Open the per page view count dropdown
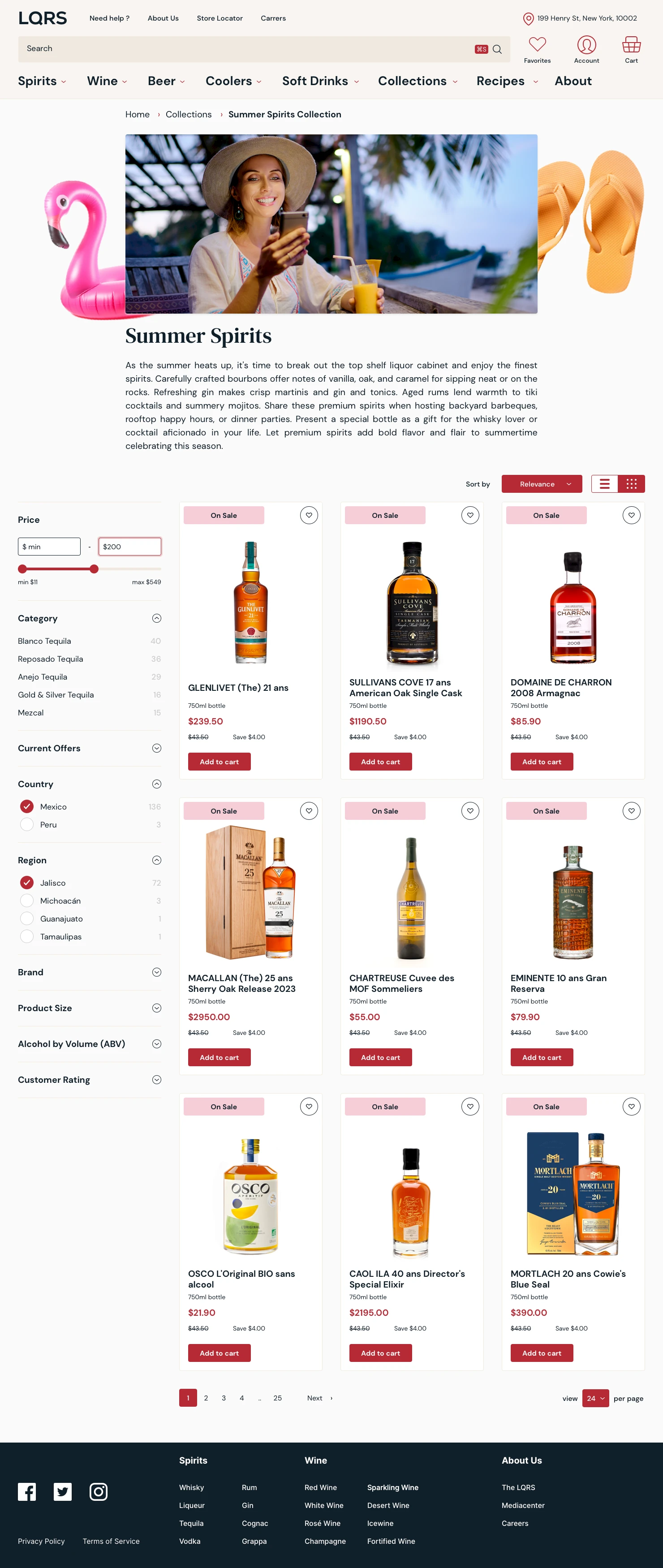This screenshot has height=1568, width=663. (595, 1398)
